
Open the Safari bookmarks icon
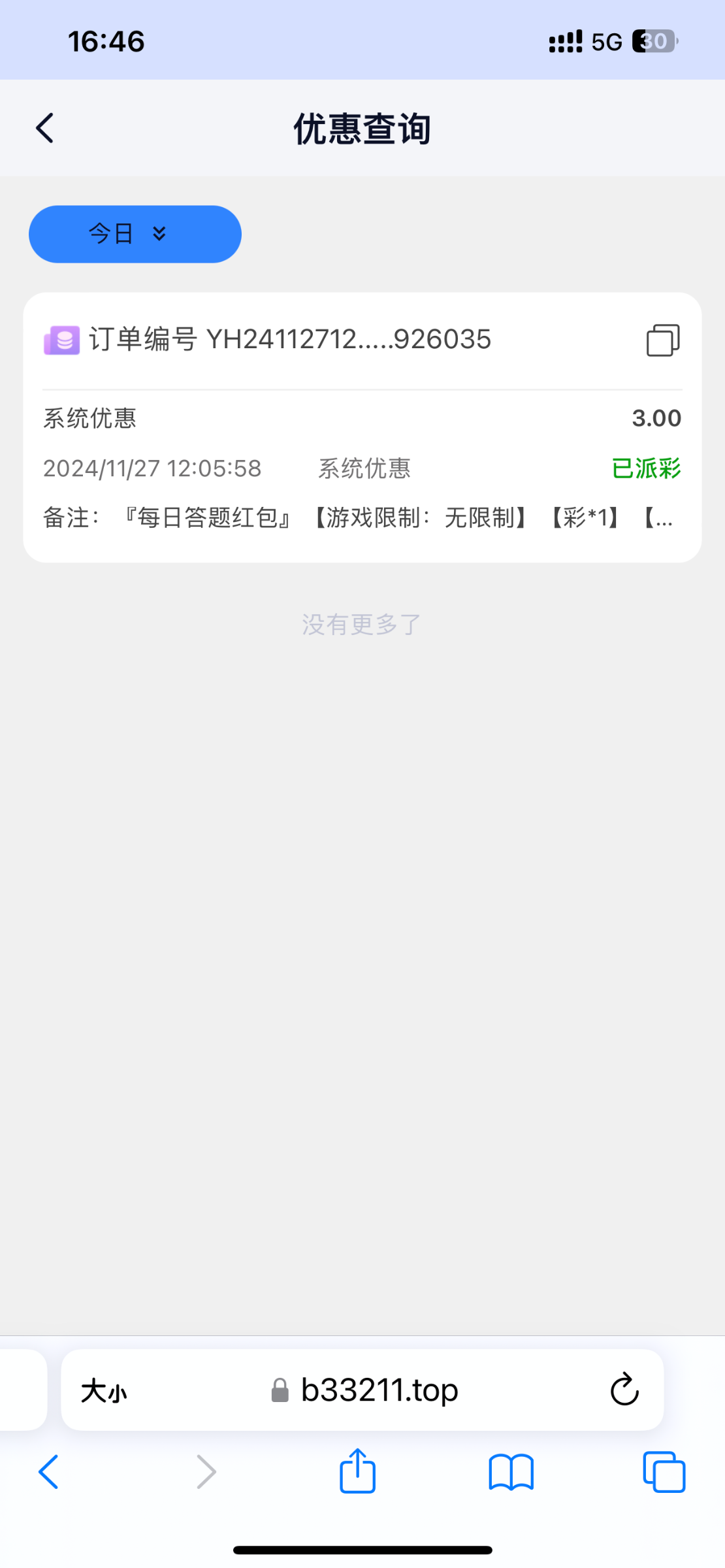coord(511,1471)
